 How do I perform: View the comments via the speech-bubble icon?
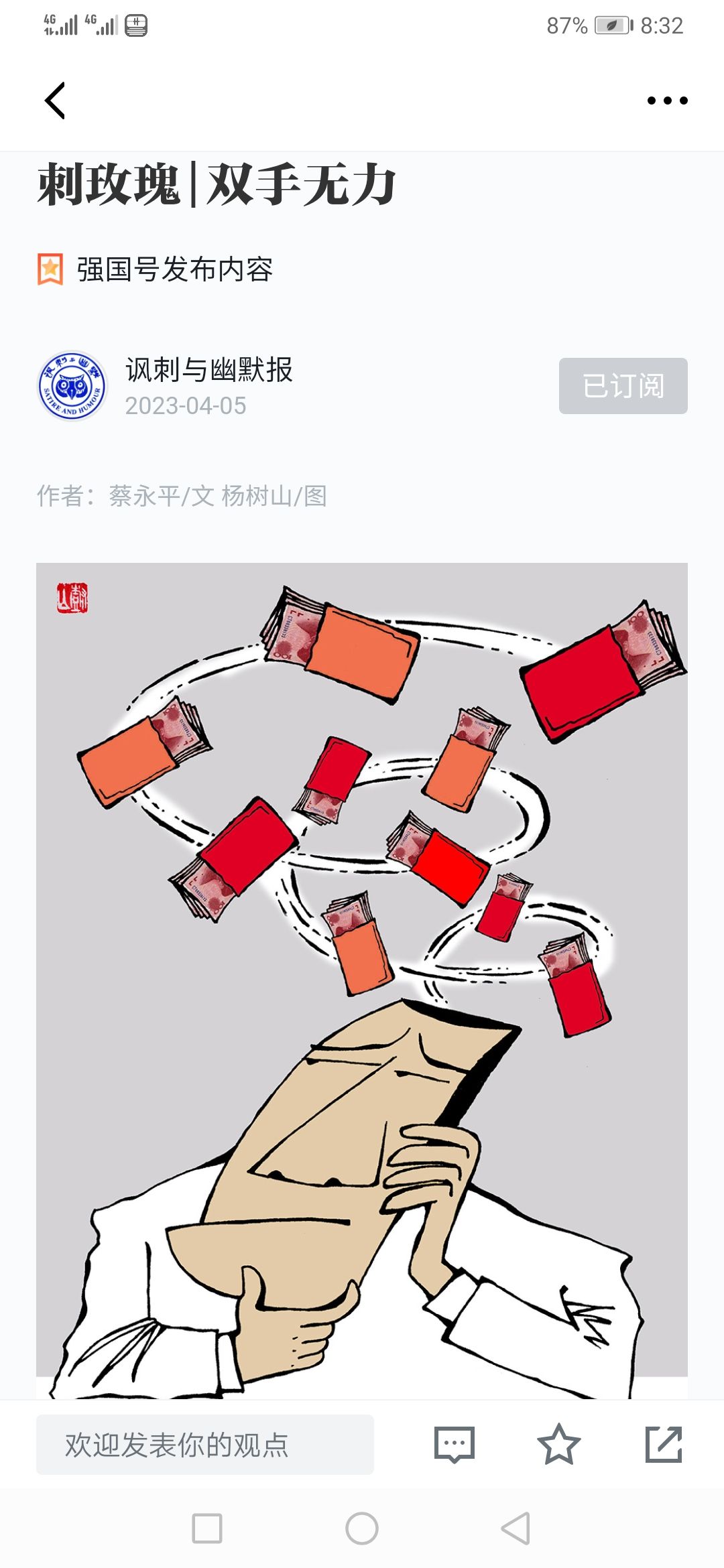coord(455,1445)
